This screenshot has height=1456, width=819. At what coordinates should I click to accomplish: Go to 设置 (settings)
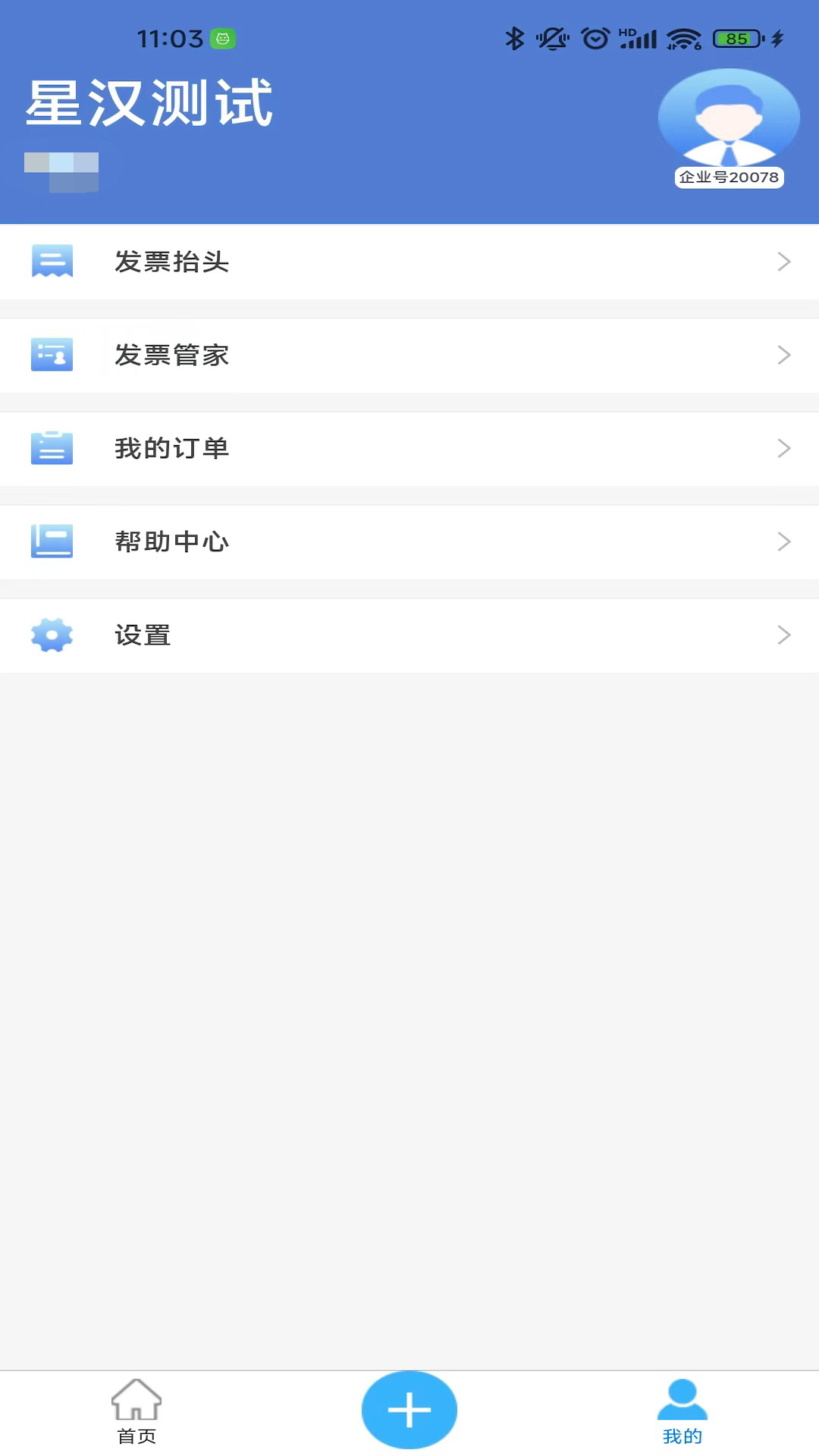pyautogui.click(x=409, y=635)
